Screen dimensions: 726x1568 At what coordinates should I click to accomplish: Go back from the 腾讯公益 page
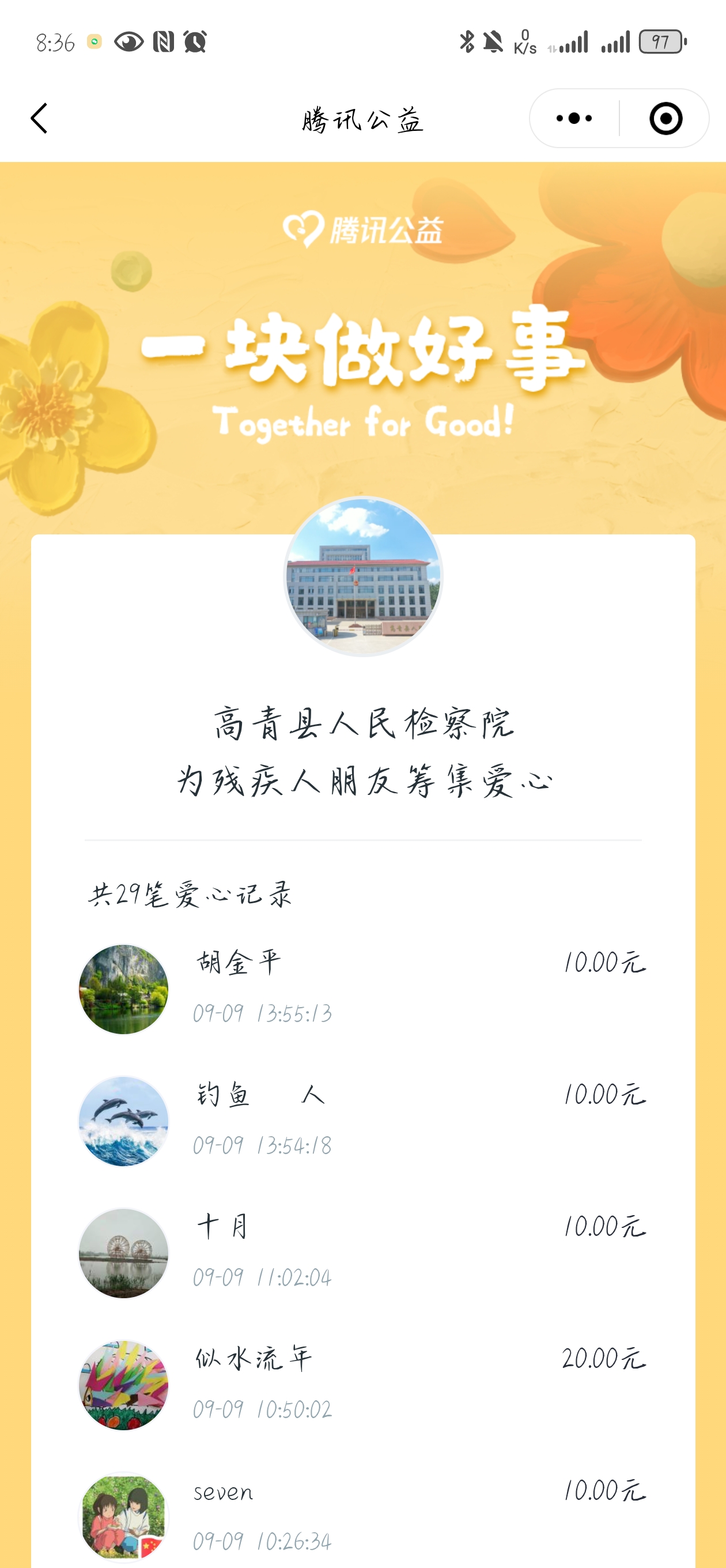tap(40, 118)
